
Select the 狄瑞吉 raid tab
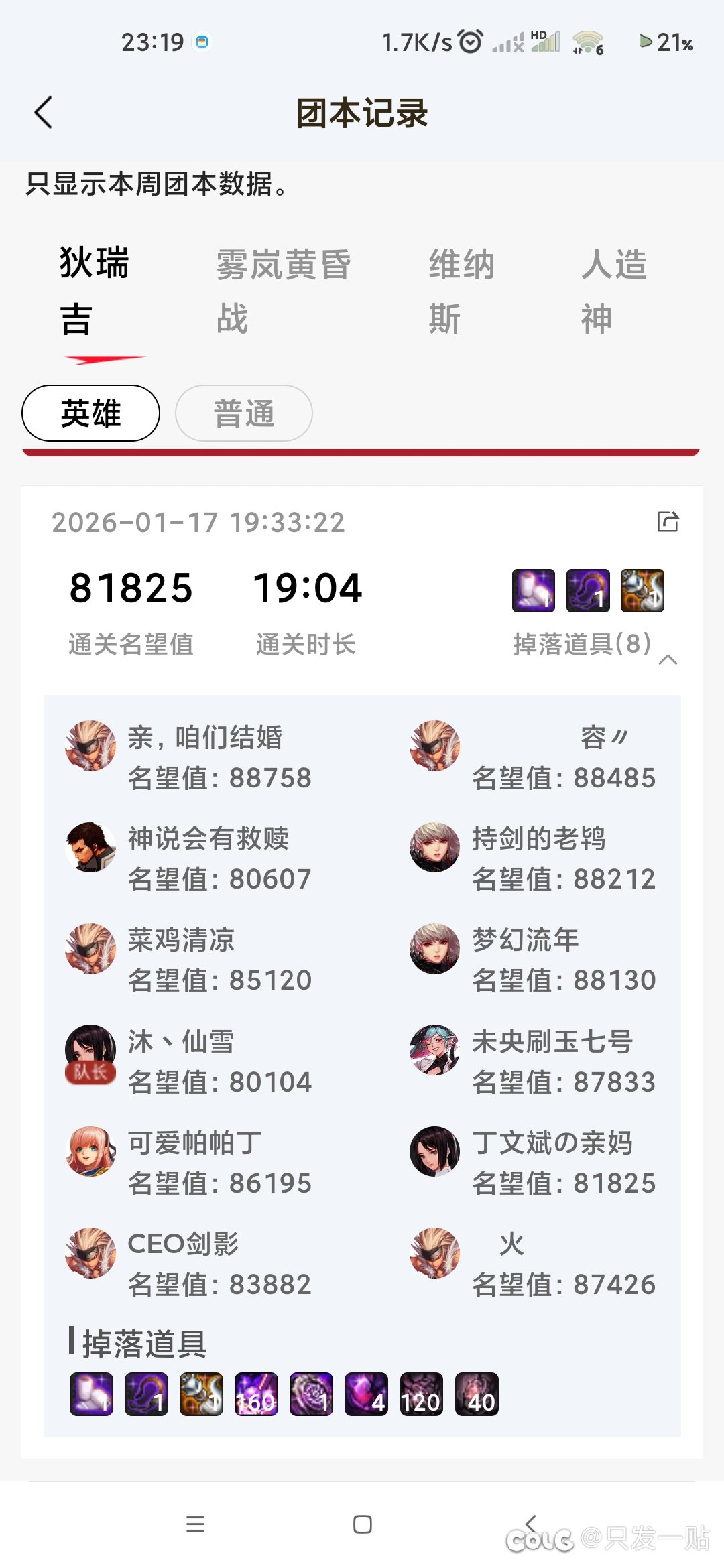pyautogui.click(x=94, y=291)
